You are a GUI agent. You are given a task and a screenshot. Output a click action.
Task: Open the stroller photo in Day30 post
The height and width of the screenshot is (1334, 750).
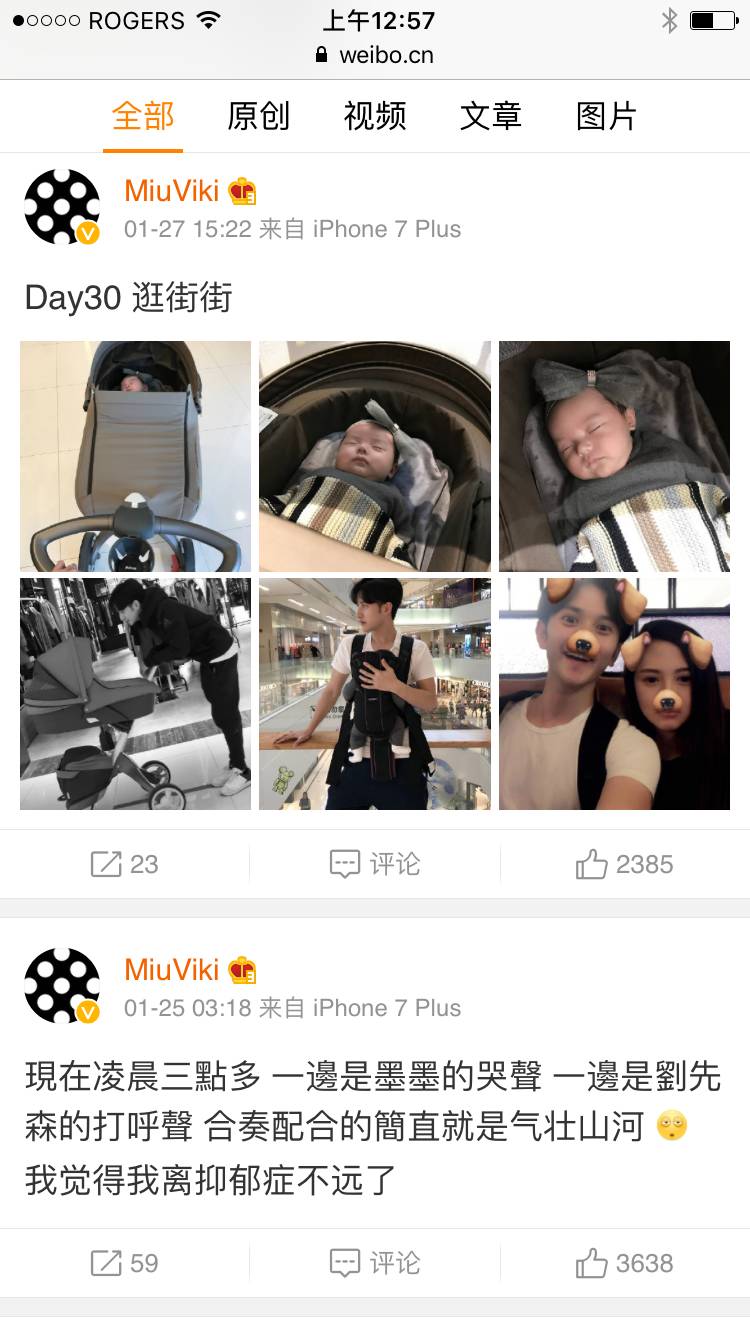click(135, 456)
